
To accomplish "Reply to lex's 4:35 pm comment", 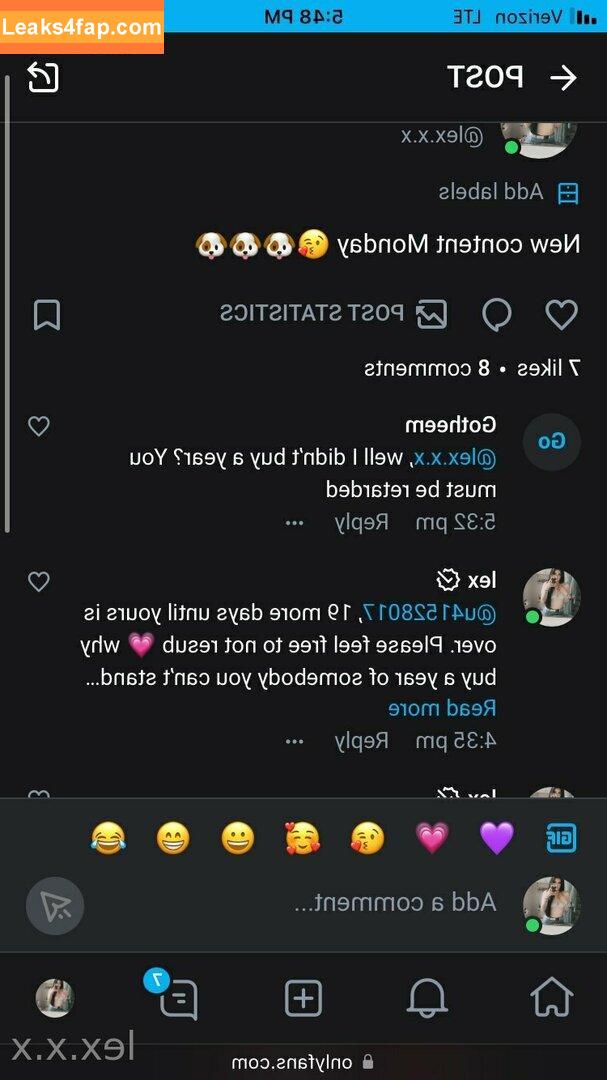I will coord(362,741).
